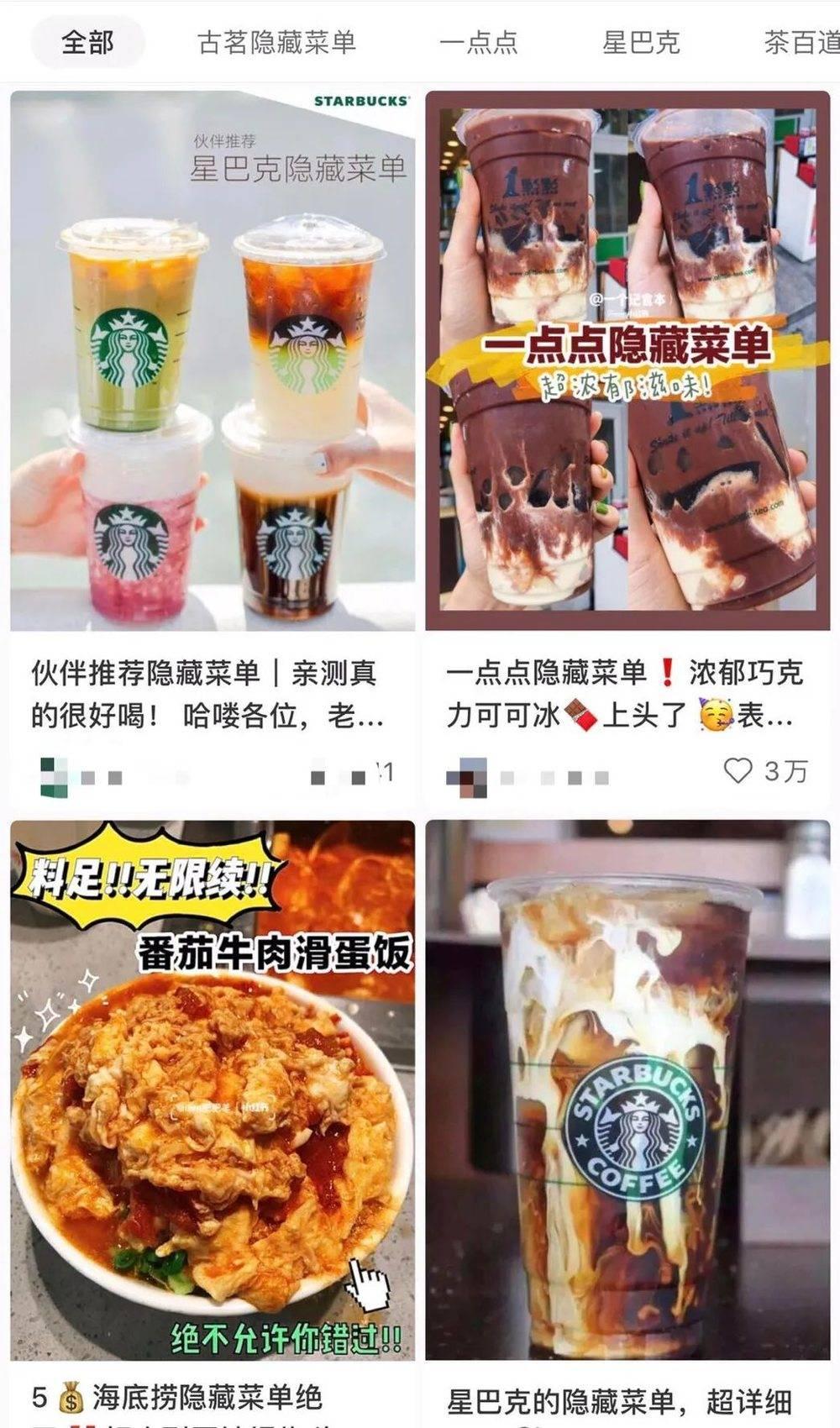Switch to the 一点点 tab
The height and width of the screenshot is (1428, 840).
[479, 42]
